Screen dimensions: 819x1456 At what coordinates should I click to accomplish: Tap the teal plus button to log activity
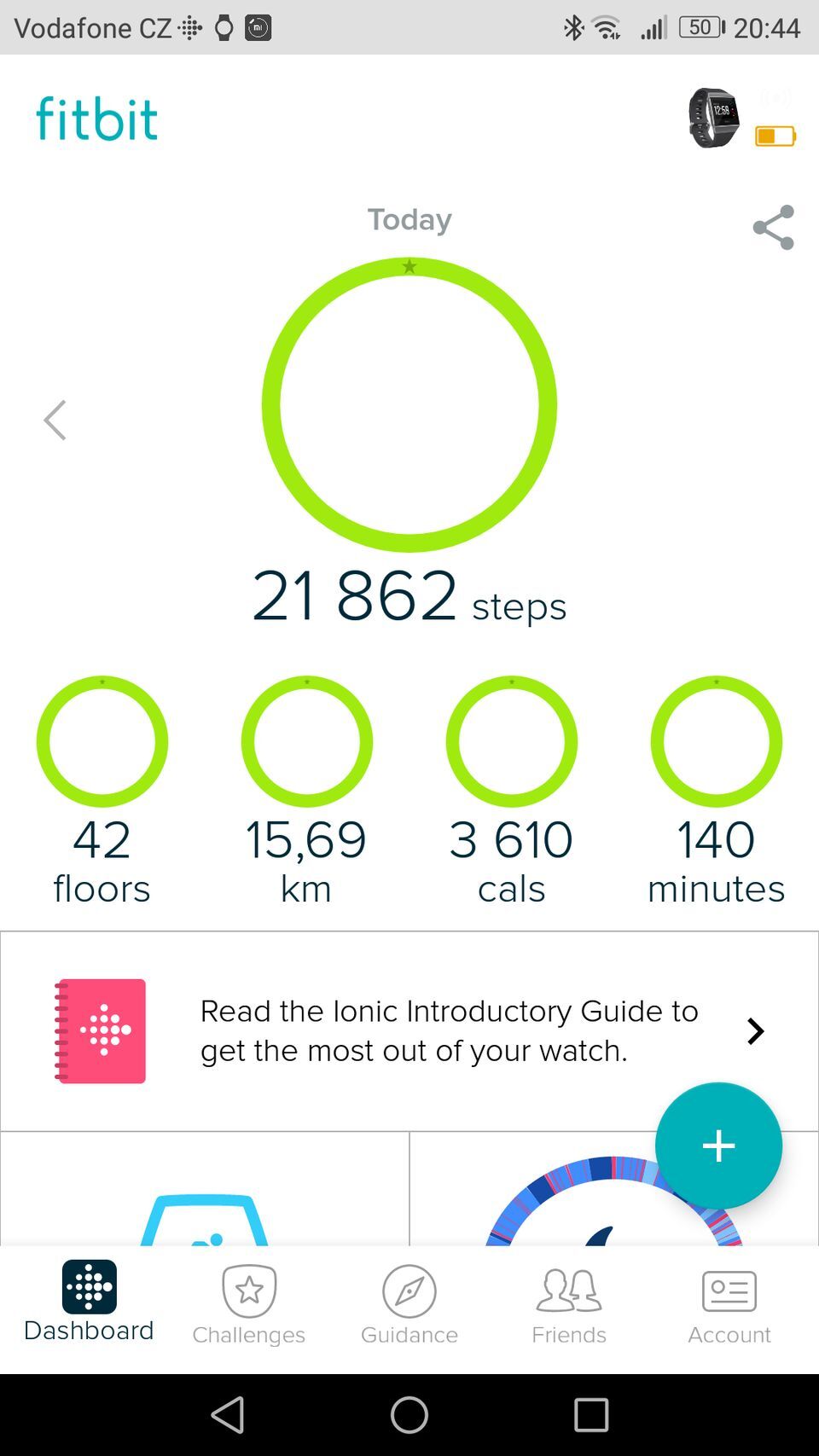[x=718, y=1145]
